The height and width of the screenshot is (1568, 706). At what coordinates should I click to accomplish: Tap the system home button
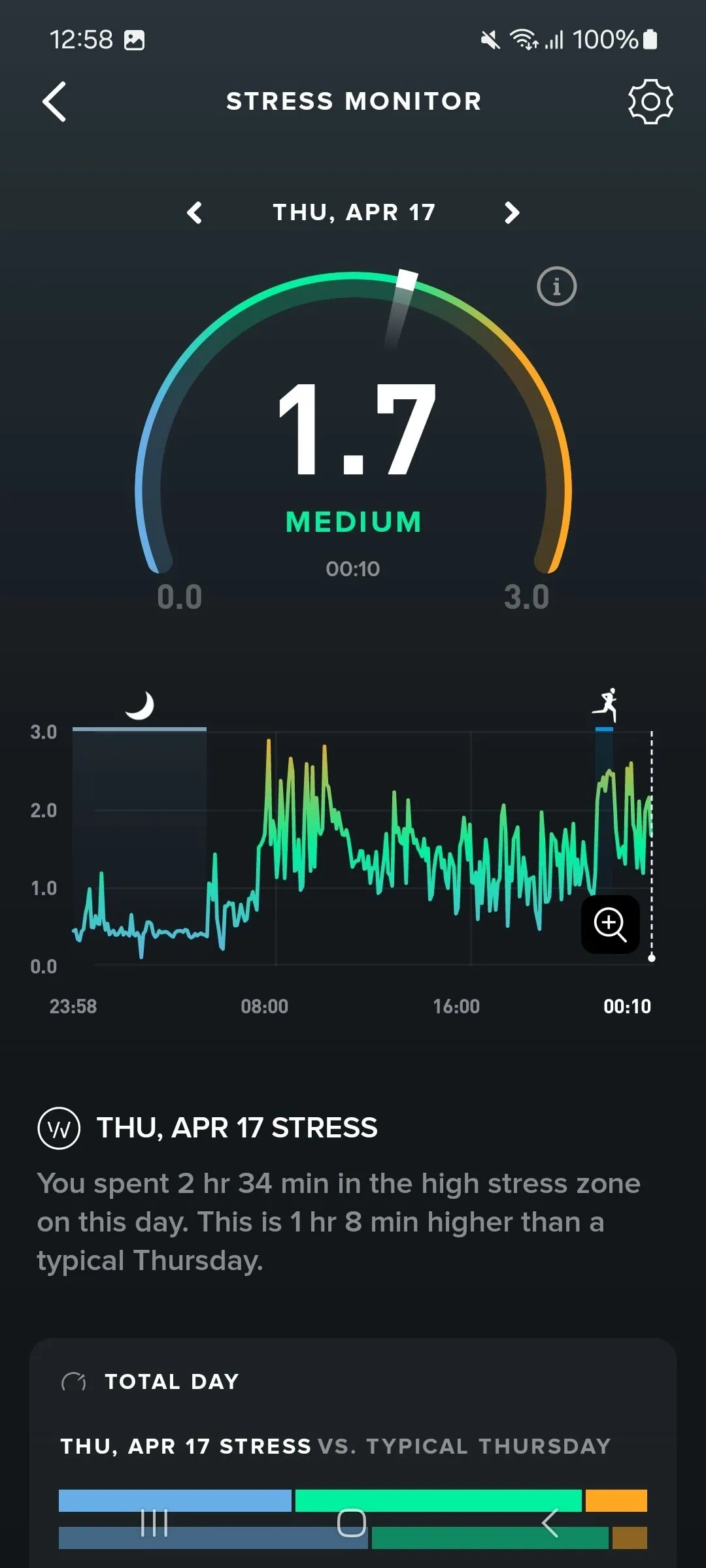coord(352,1523)
